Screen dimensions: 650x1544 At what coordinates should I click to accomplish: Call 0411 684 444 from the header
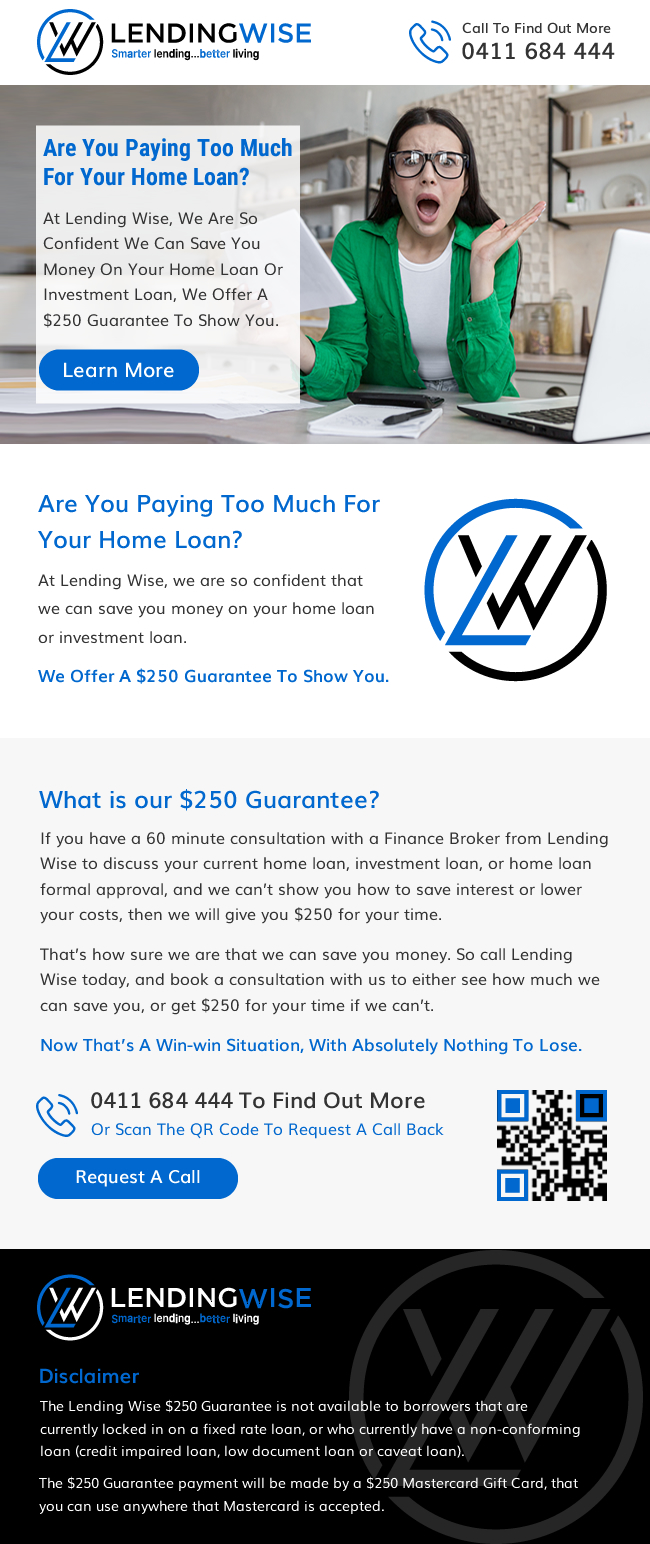point(537,51)
